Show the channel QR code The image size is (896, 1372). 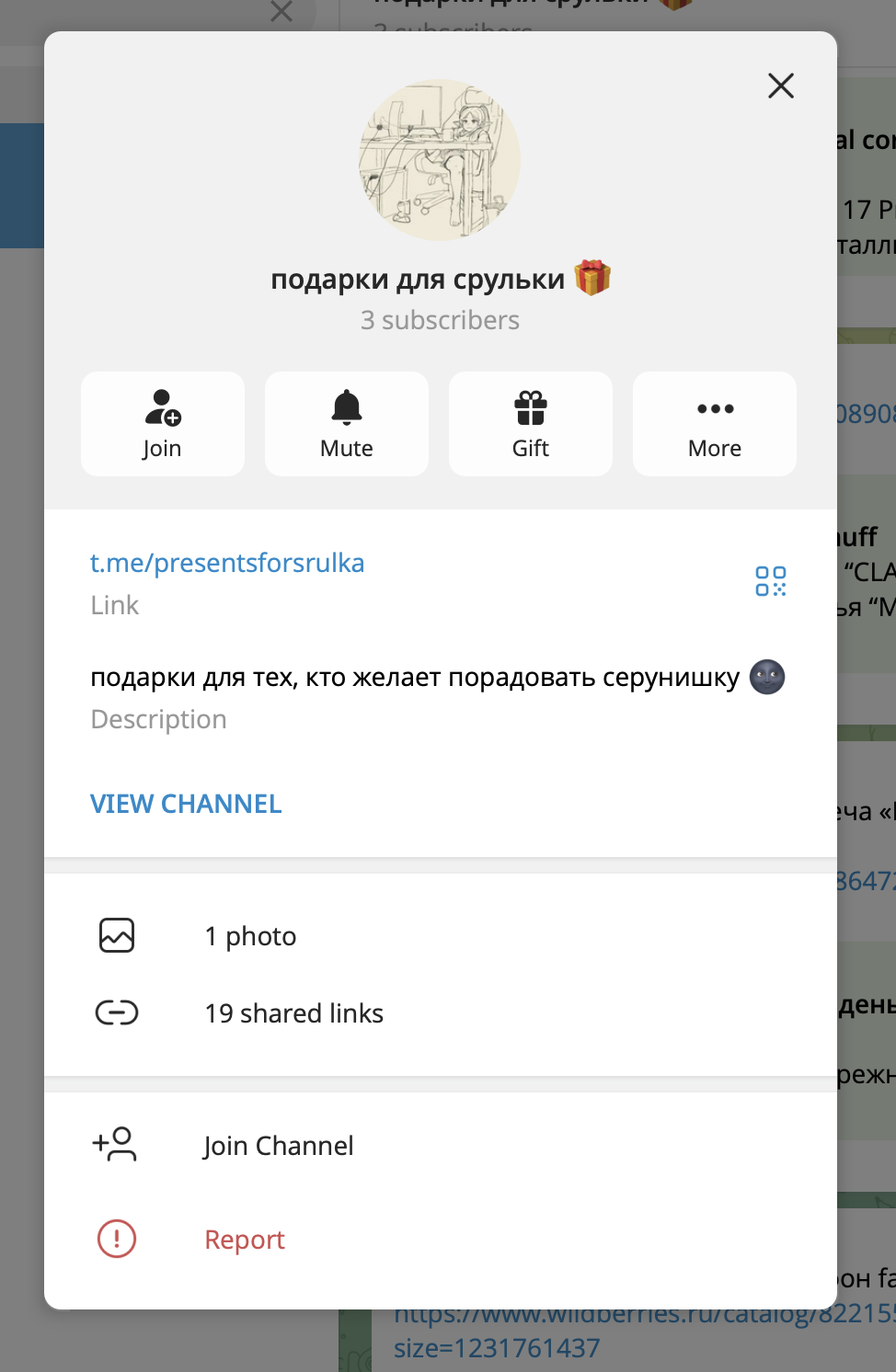771,581
